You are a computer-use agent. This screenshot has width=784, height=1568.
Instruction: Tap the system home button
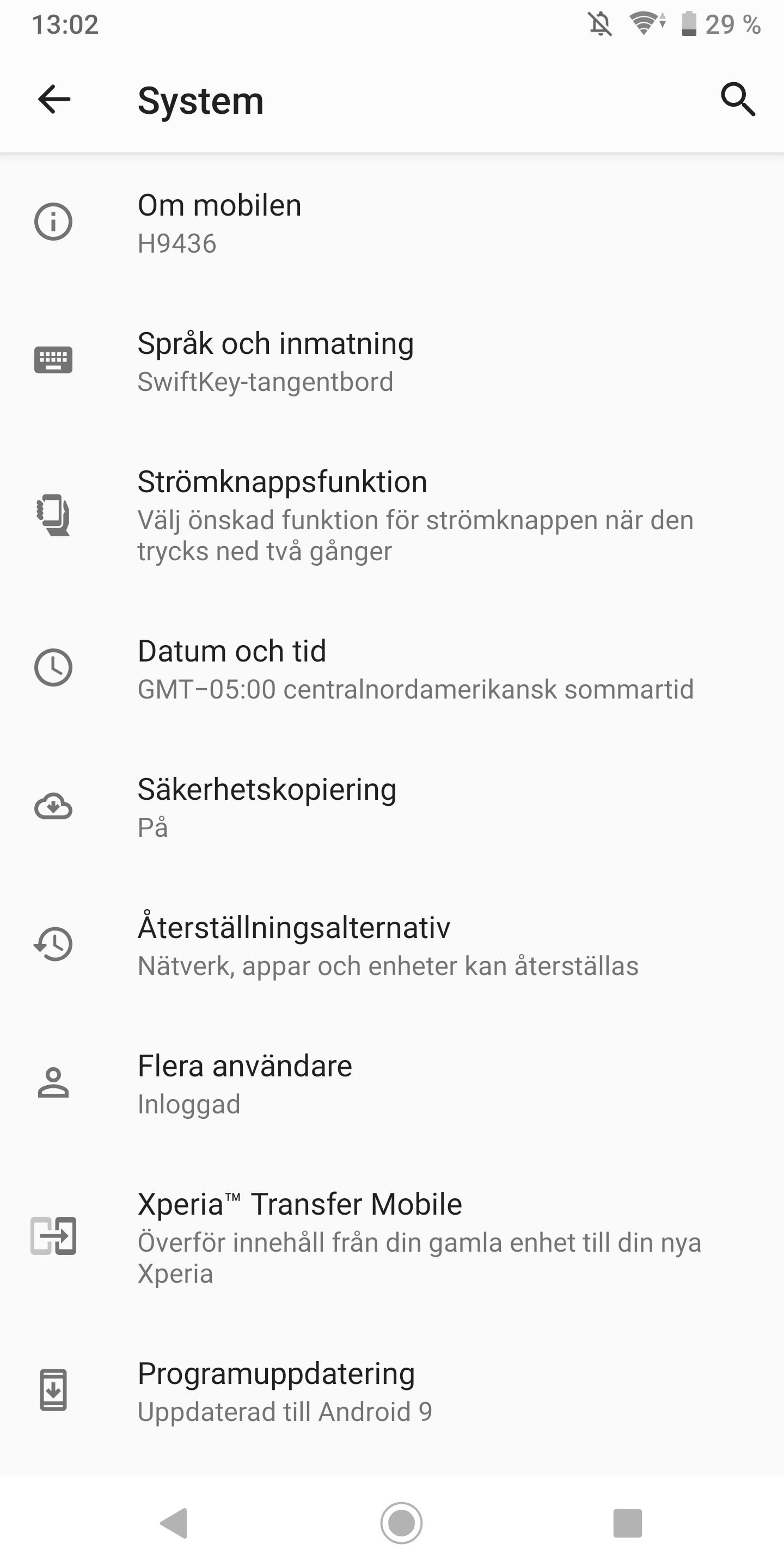[401, 1523]
